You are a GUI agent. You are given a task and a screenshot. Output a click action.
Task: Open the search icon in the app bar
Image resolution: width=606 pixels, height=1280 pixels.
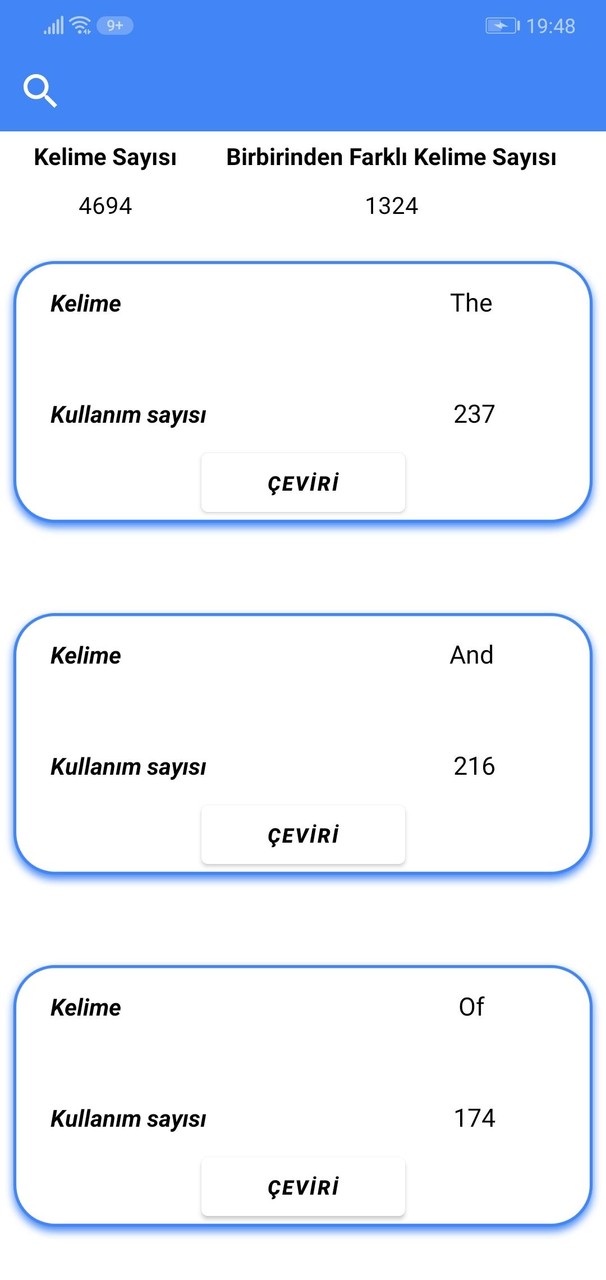pyautogui.click(x=40, y=91)
